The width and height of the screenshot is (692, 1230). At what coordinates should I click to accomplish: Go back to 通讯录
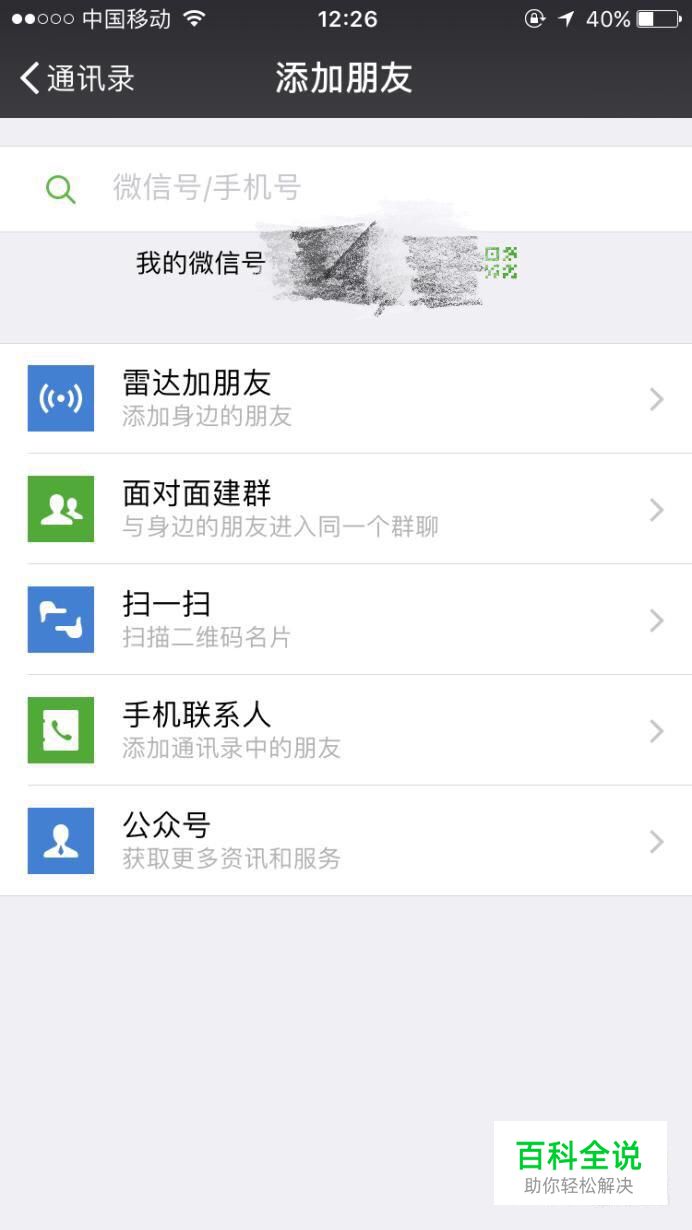pyautogui.click(x=77, y=79)
